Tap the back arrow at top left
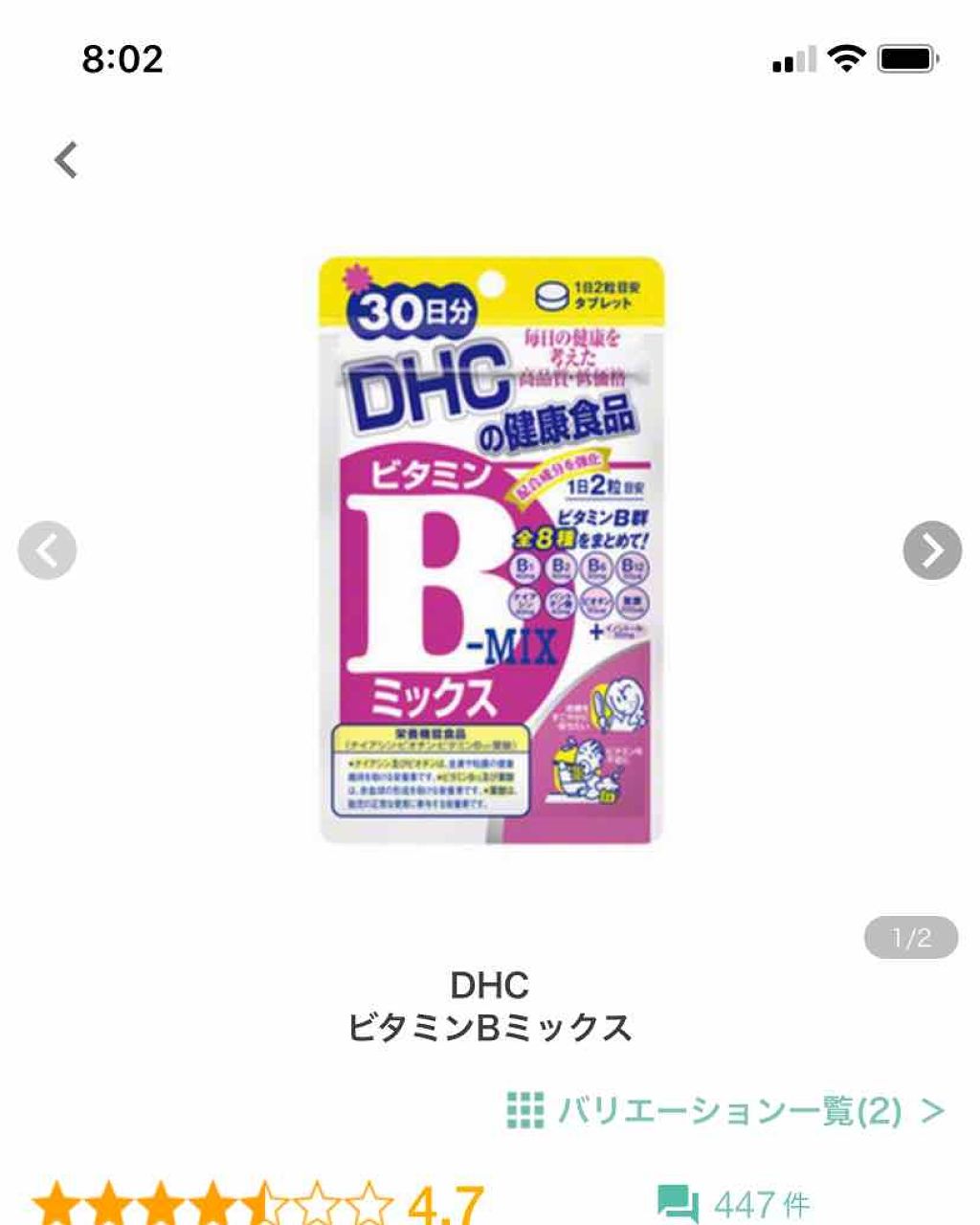 coord(66,159)
